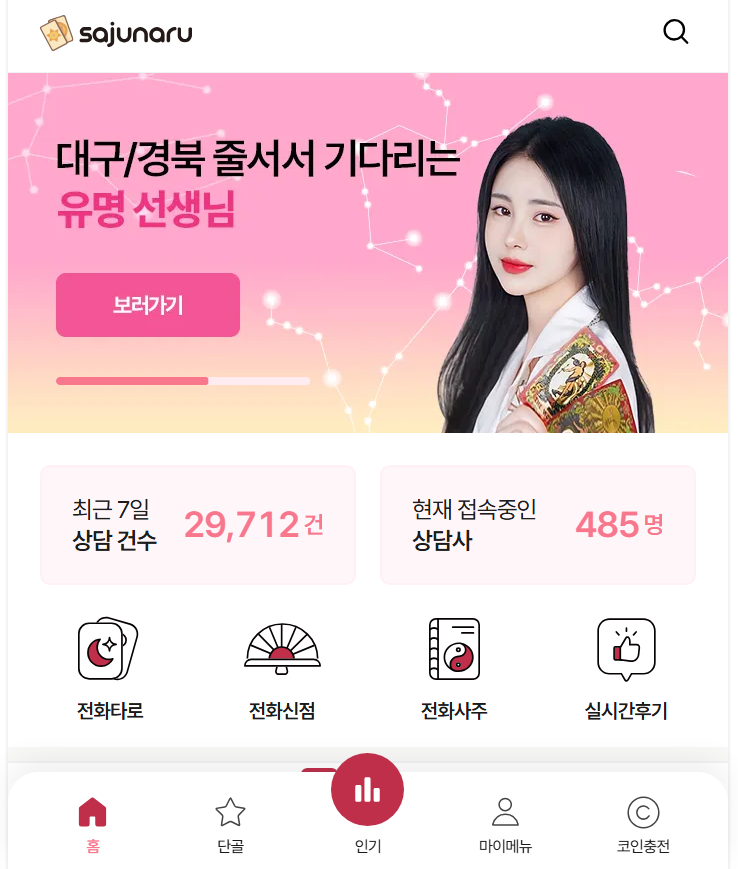This screenshot has height=869, width=738.
Task: Go to 마이메뉴 tab
Action: (505, 824)
